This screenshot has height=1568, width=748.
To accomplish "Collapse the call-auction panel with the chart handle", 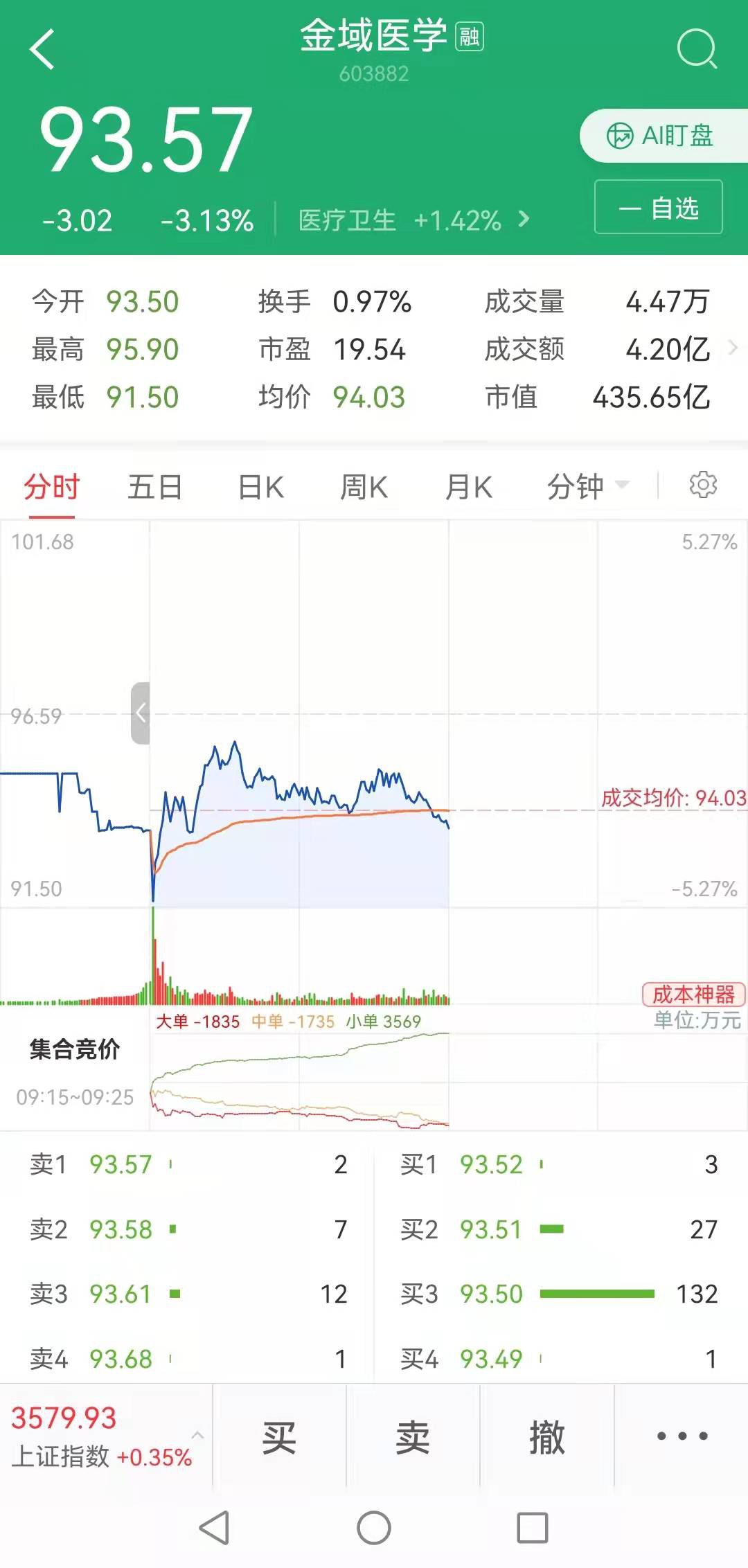I will point(141,713).
